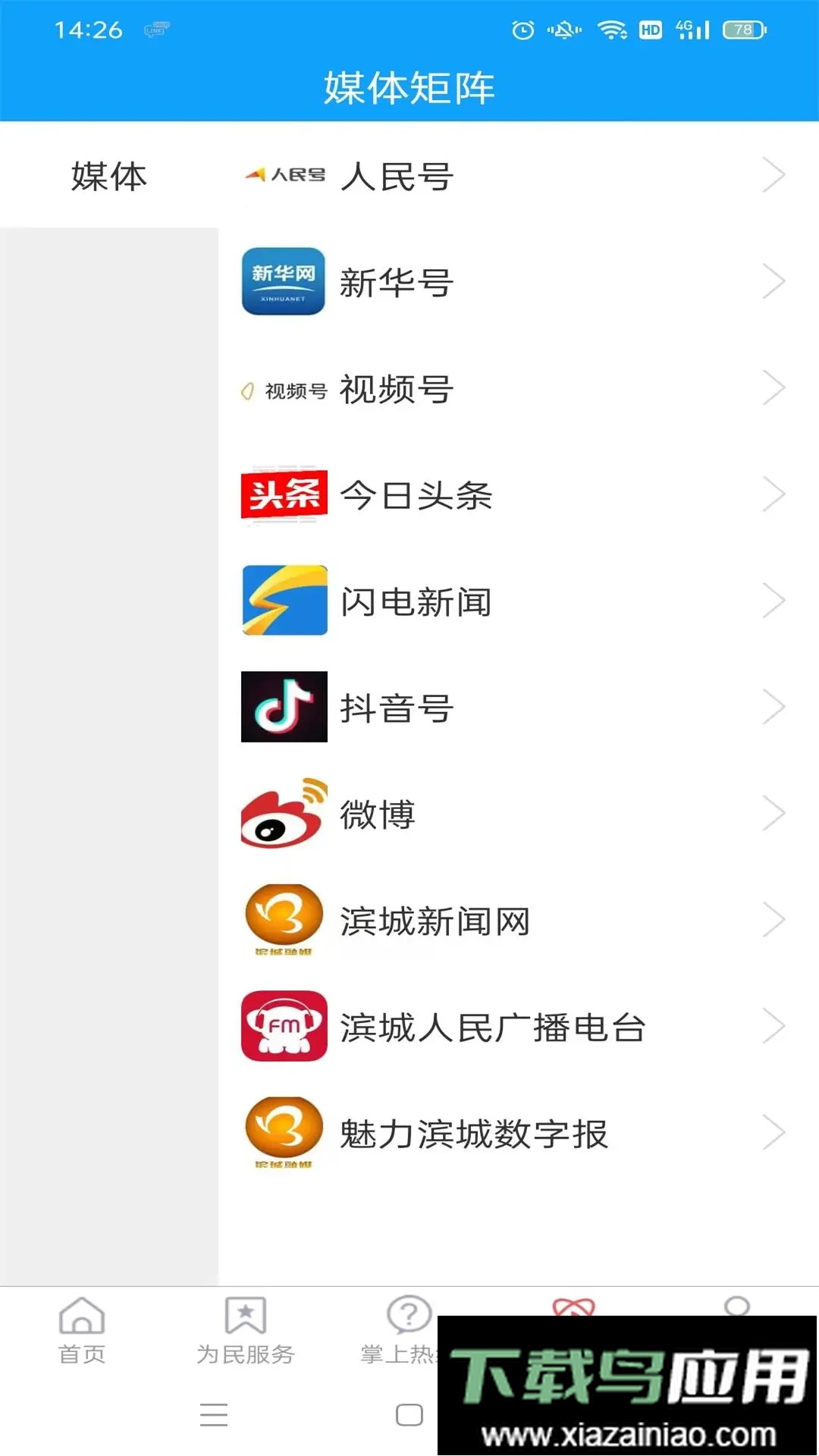819x1456 pixels.
Task: Select the 滨城人民广播电台 list row
Action: coord(493,1027)
